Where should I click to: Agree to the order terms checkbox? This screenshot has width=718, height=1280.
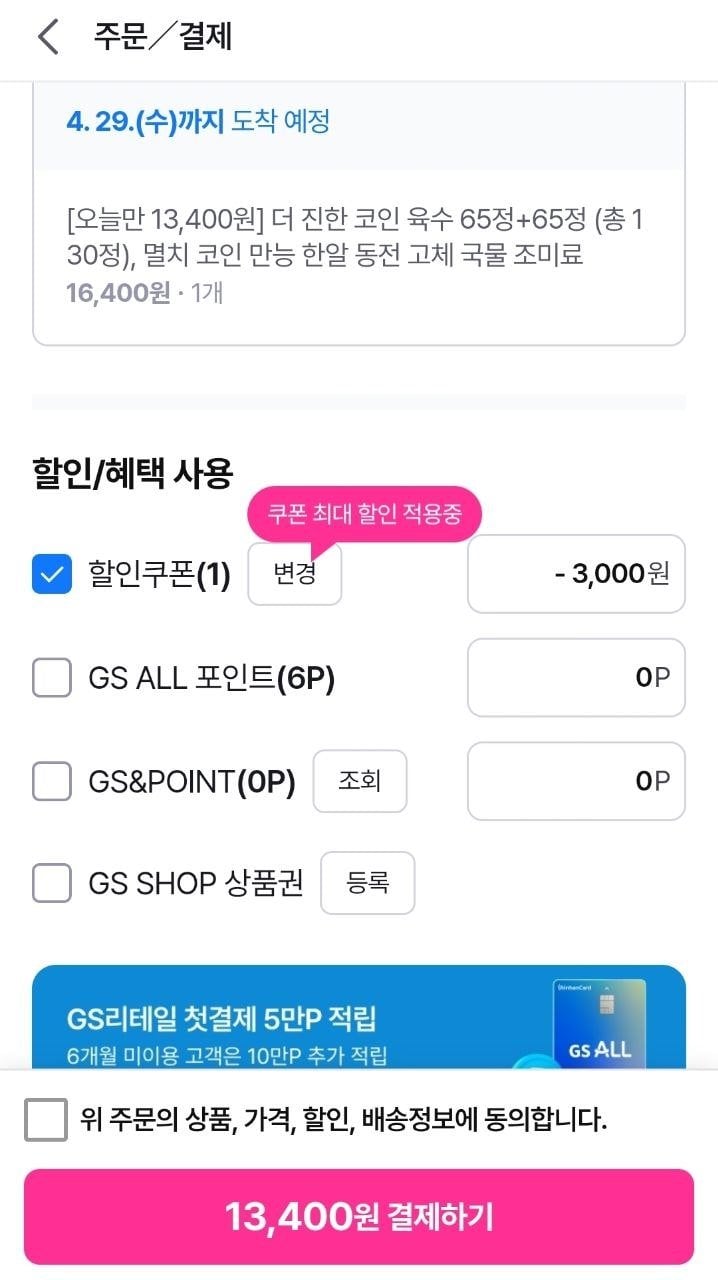(x=46, y=1119)
